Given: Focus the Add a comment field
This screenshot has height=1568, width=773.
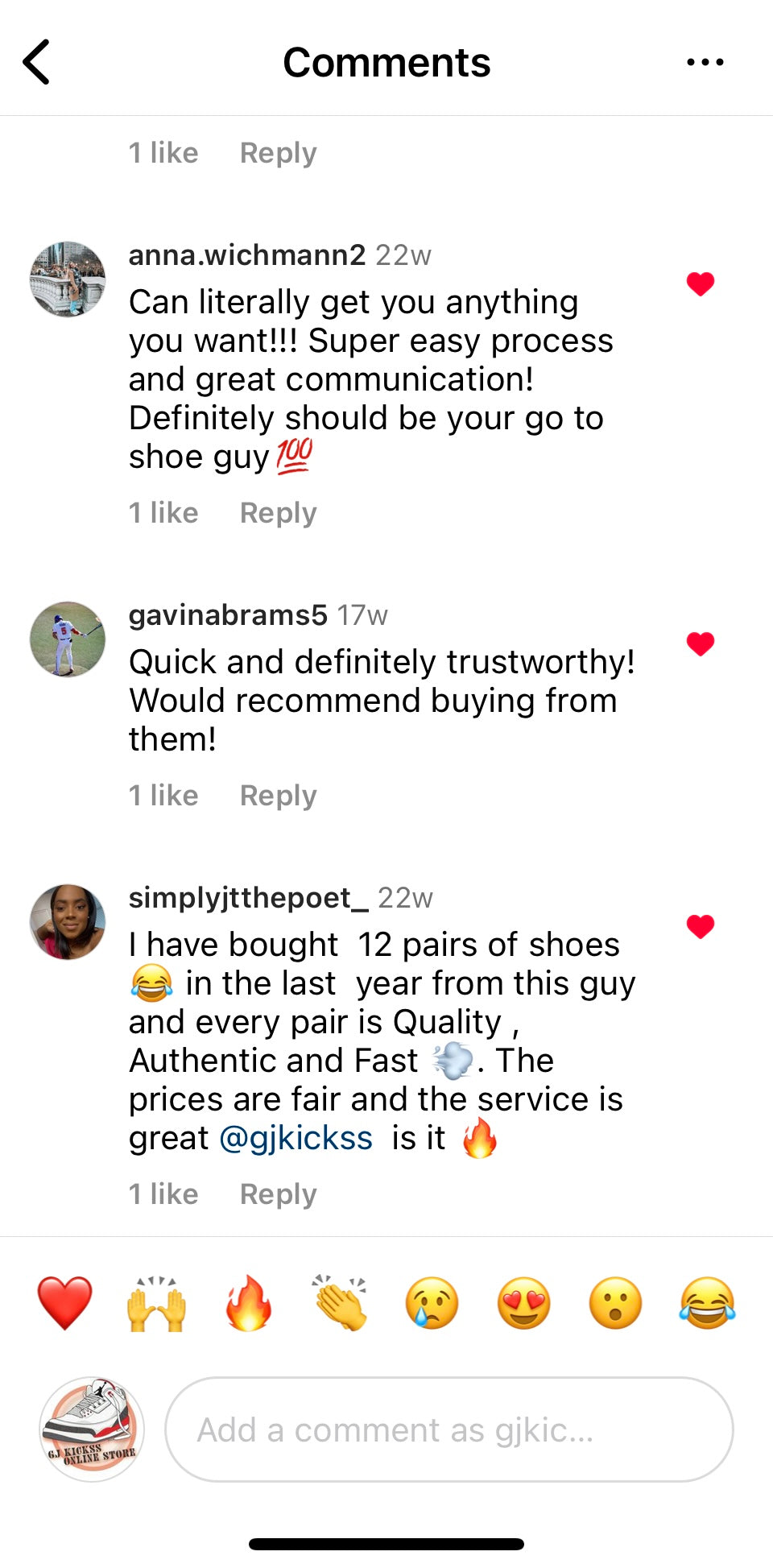Looking at the screenshot, I should 449,1429.
